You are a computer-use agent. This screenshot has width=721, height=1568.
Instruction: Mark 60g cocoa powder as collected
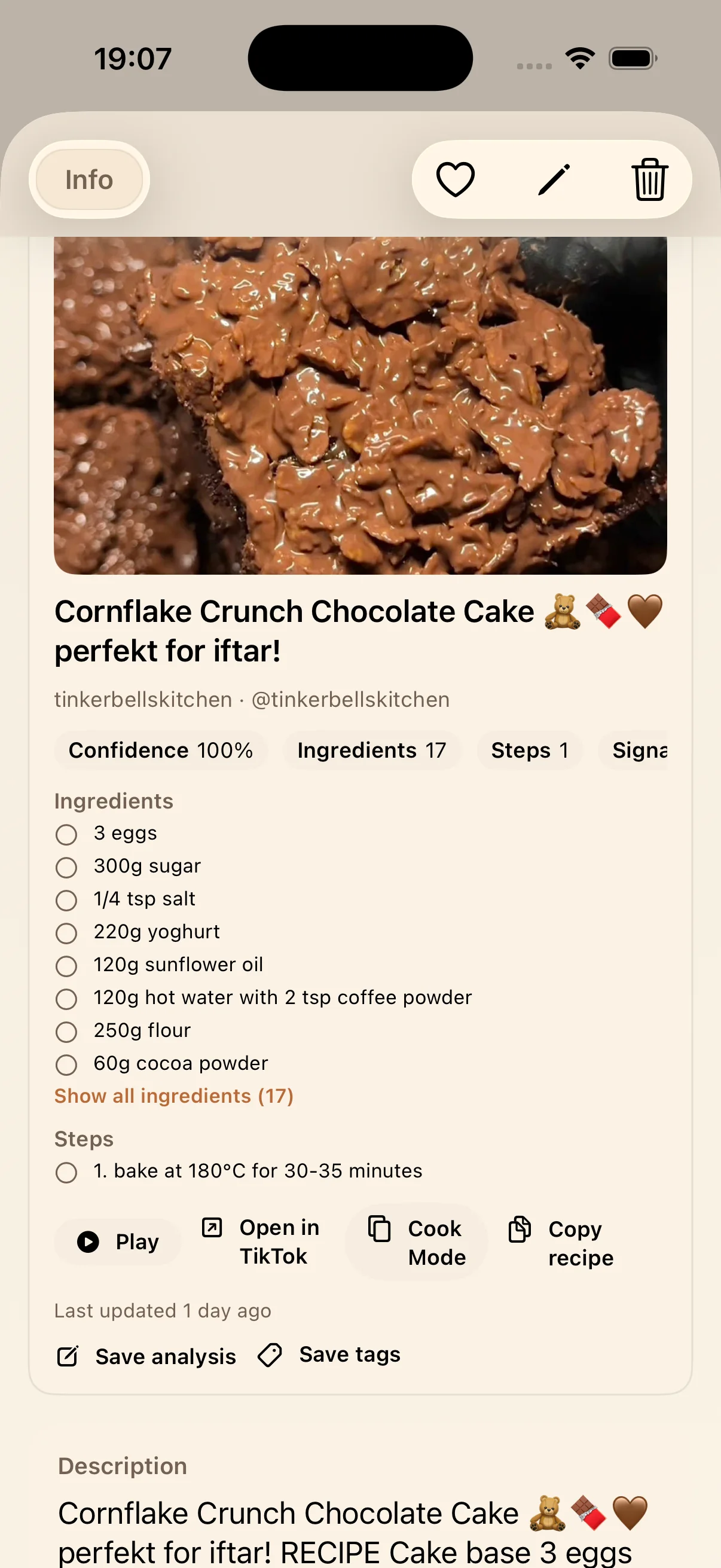(66, 1064)
